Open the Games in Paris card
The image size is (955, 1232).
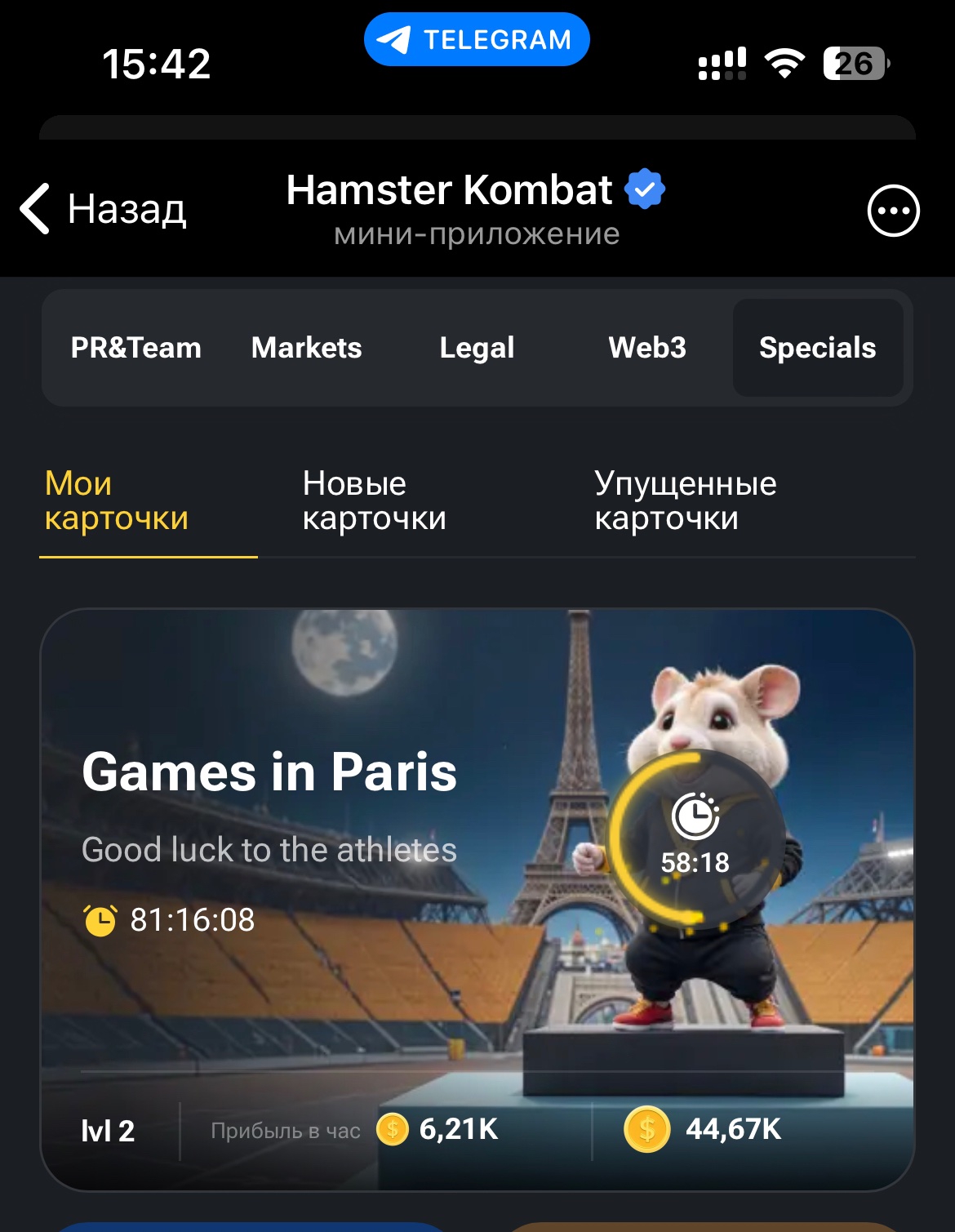[477, 900]
